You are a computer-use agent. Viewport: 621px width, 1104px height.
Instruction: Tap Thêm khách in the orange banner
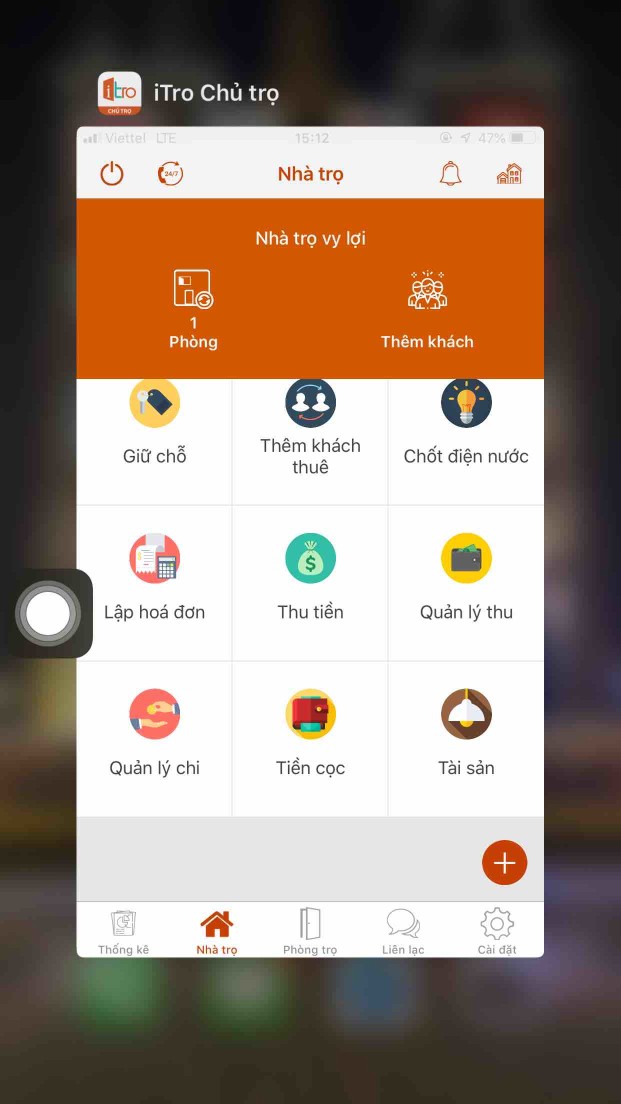pos(427,310)
